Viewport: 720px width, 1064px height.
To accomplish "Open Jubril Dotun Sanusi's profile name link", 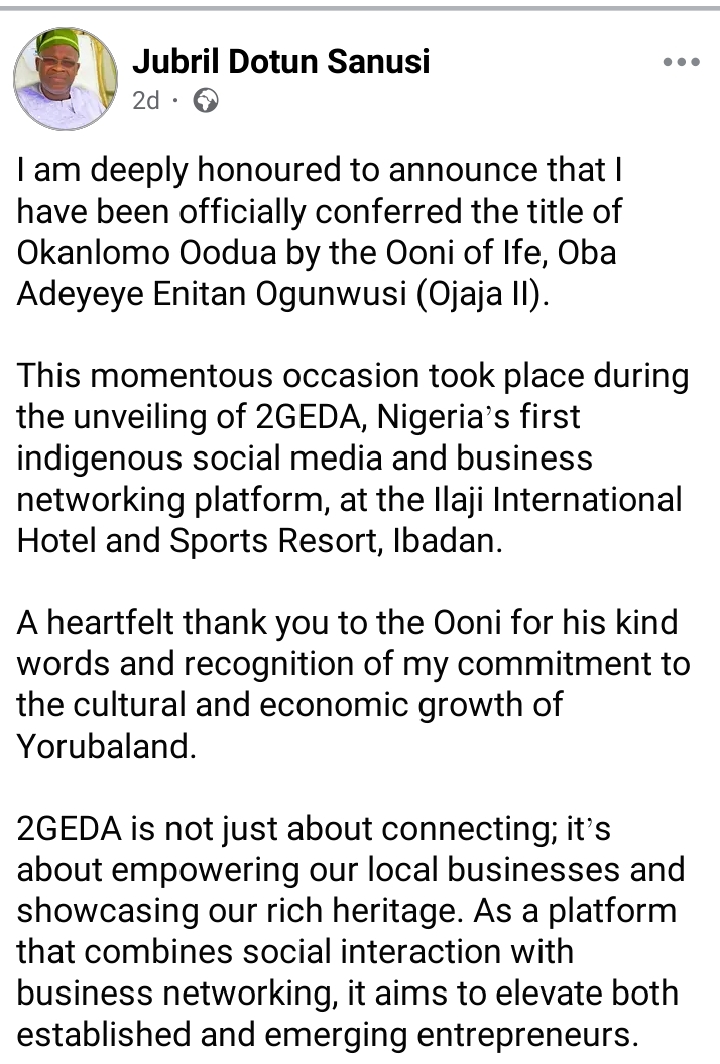I will coord(281,61).
